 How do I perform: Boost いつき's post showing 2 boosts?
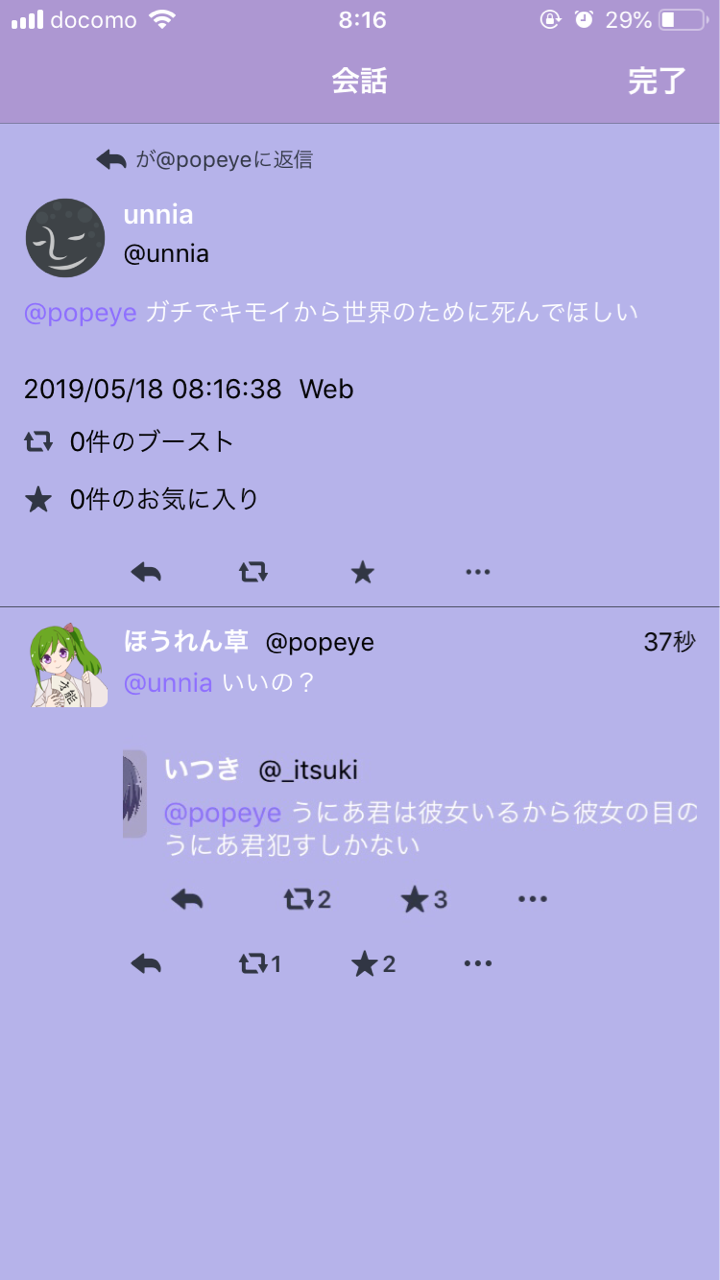coord(306,899)
